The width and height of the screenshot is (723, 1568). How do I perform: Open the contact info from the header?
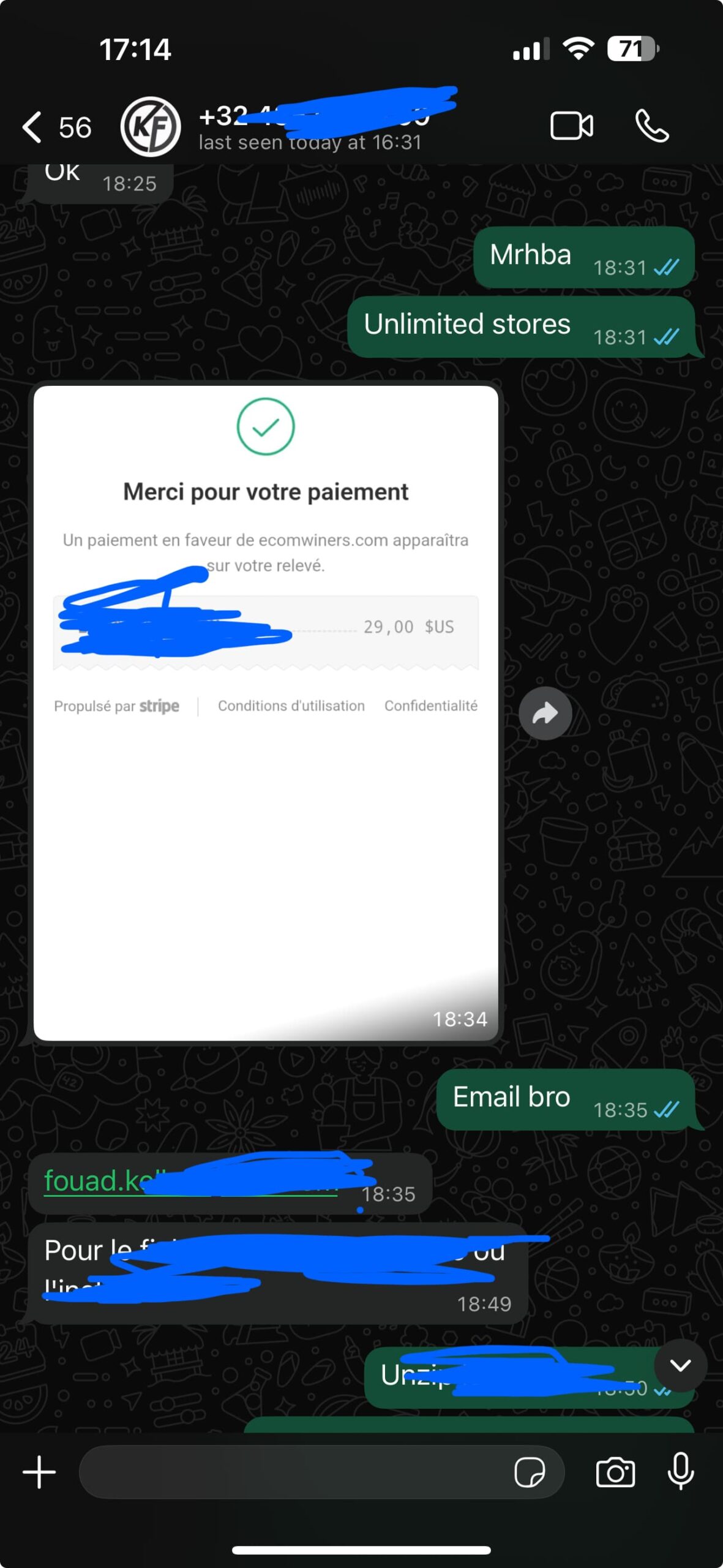click(x=306, y=126)
